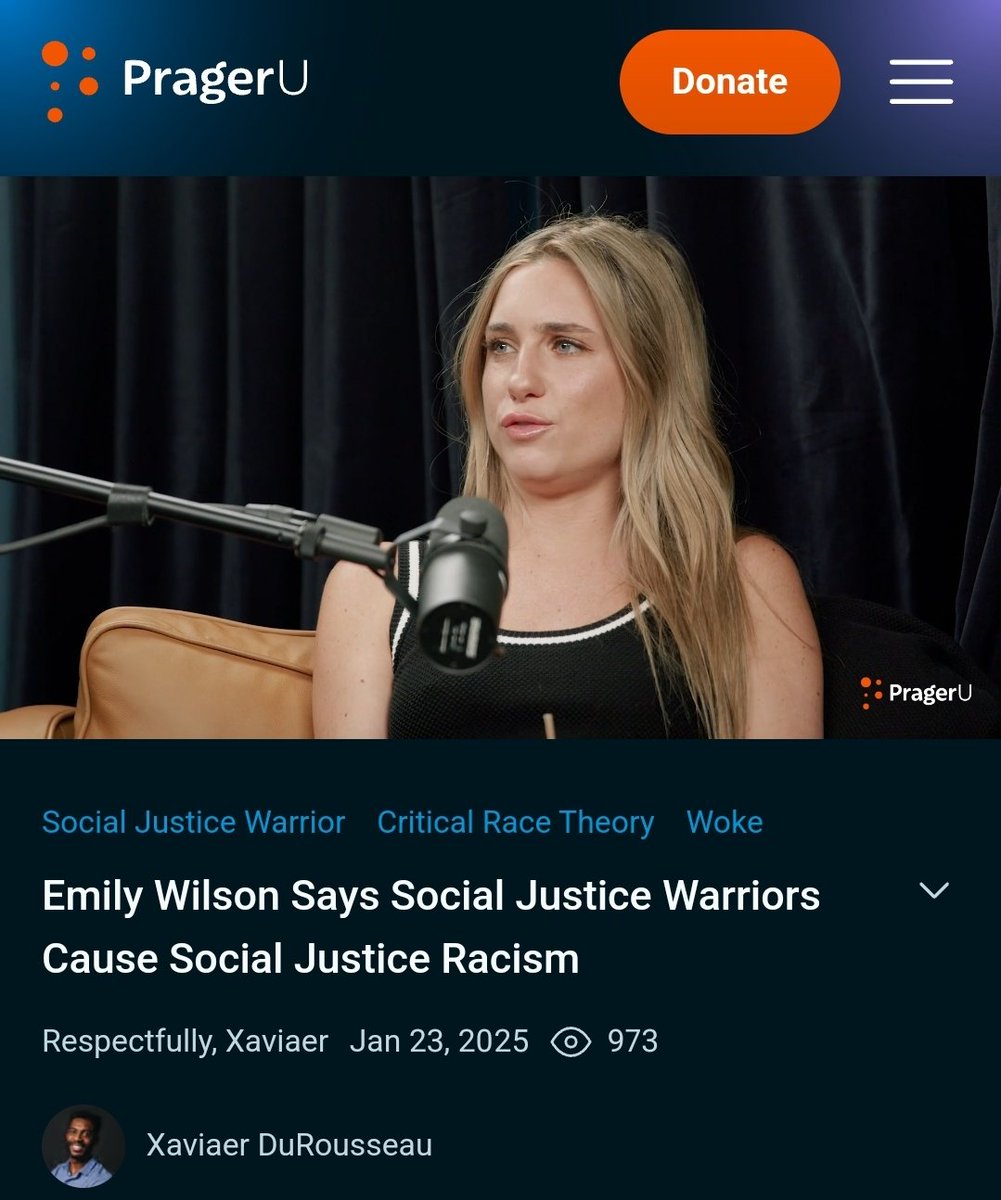
Task: Tap the orange Donate button
Action: click(x=729, y=82)
